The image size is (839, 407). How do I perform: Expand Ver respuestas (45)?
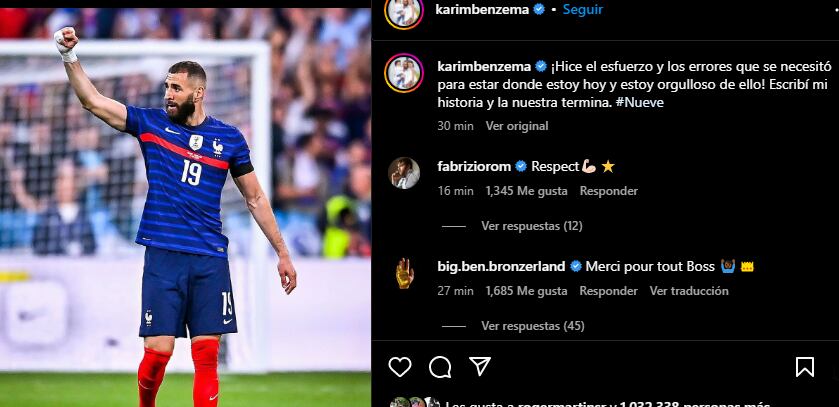531,326
